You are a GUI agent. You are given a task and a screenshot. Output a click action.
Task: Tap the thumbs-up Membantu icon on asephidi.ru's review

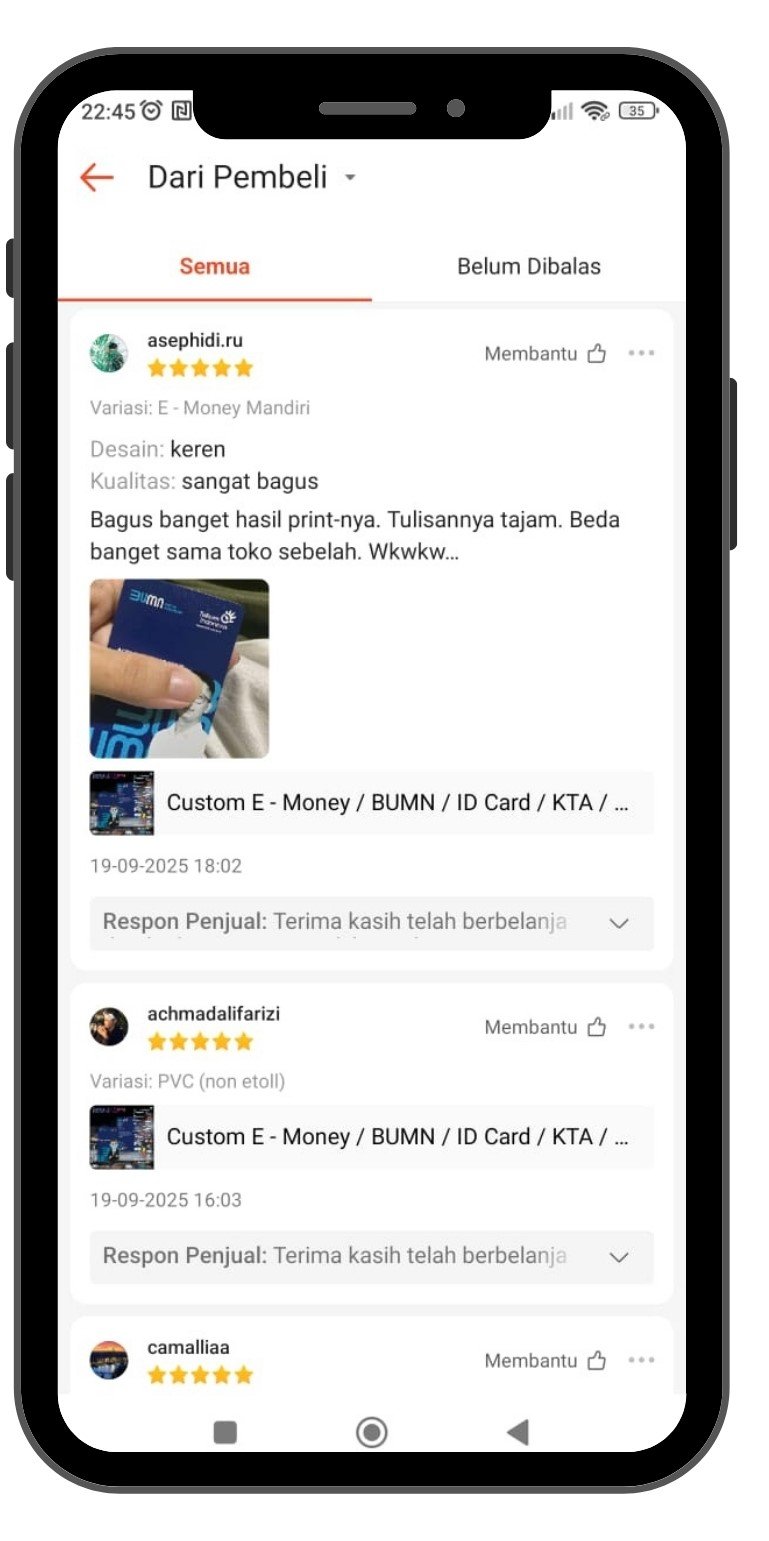click(597, 352)
